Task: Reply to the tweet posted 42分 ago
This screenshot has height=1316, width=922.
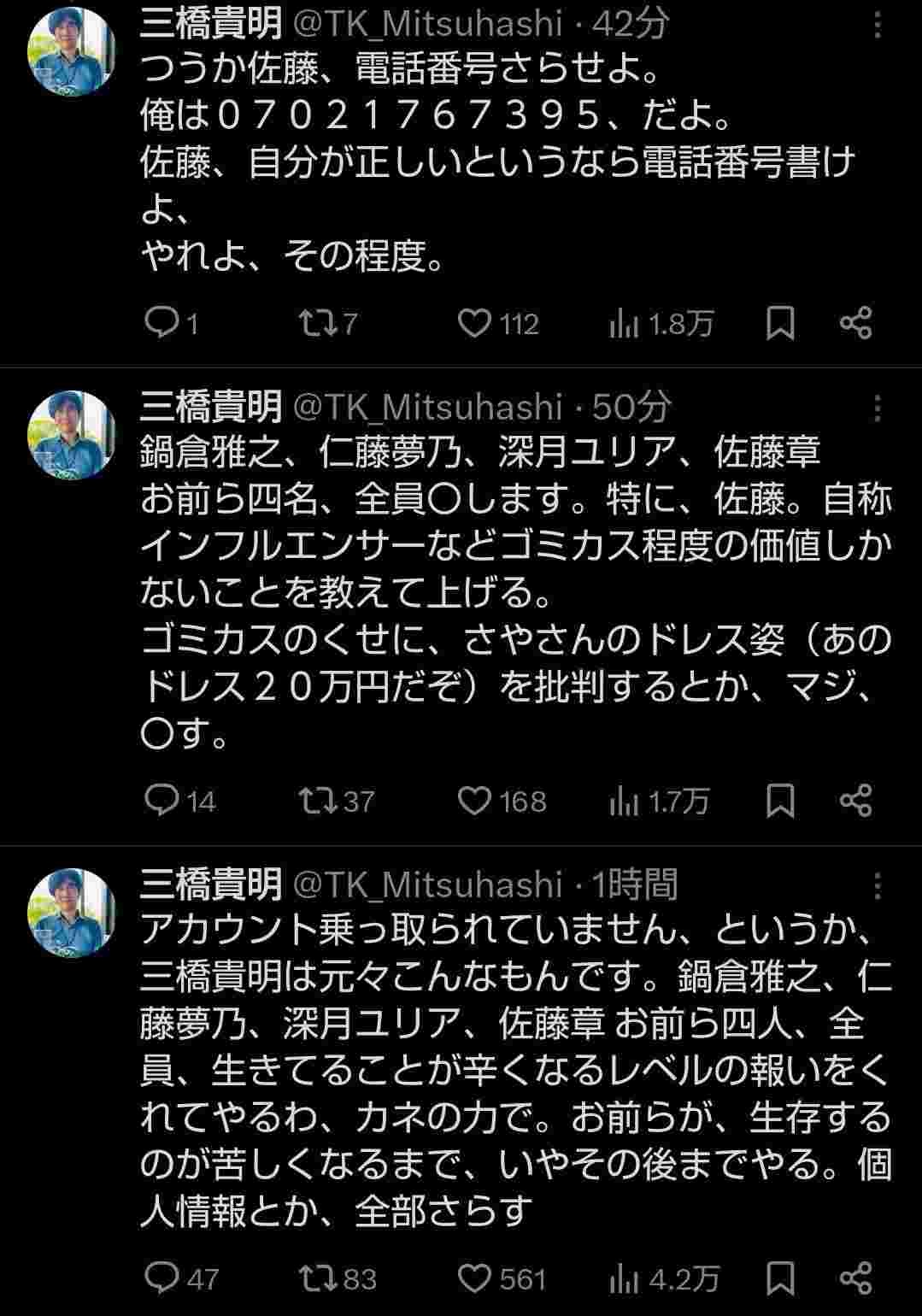Action: click(x=161, y=323)
